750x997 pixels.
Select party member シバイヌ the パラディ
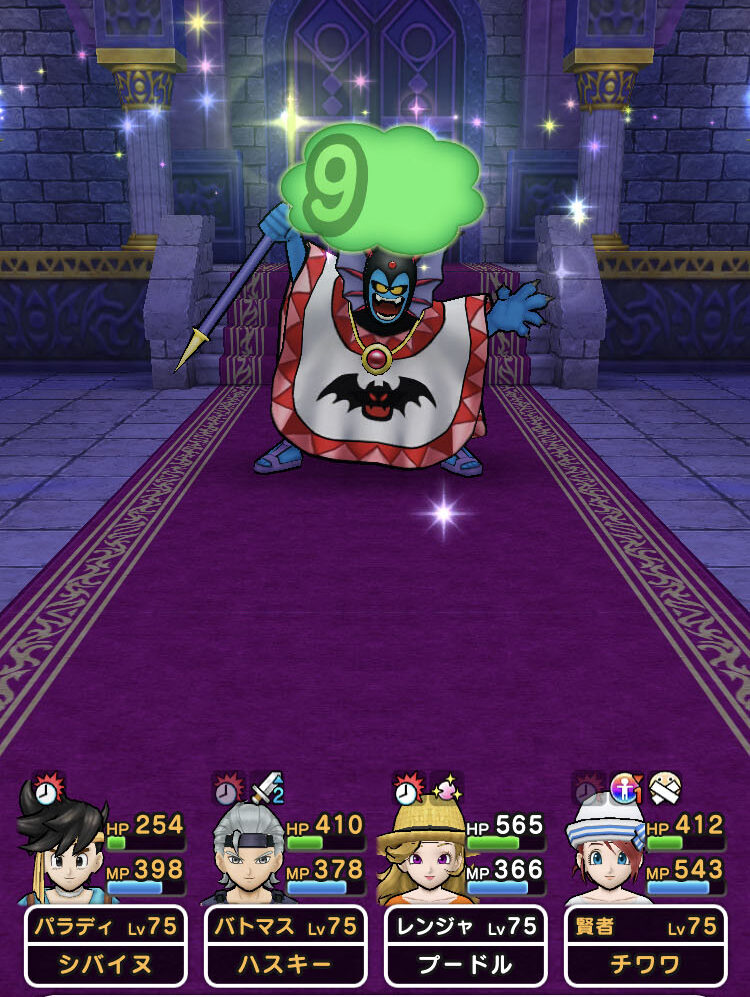pyautogui.click(x=105, y=945)
